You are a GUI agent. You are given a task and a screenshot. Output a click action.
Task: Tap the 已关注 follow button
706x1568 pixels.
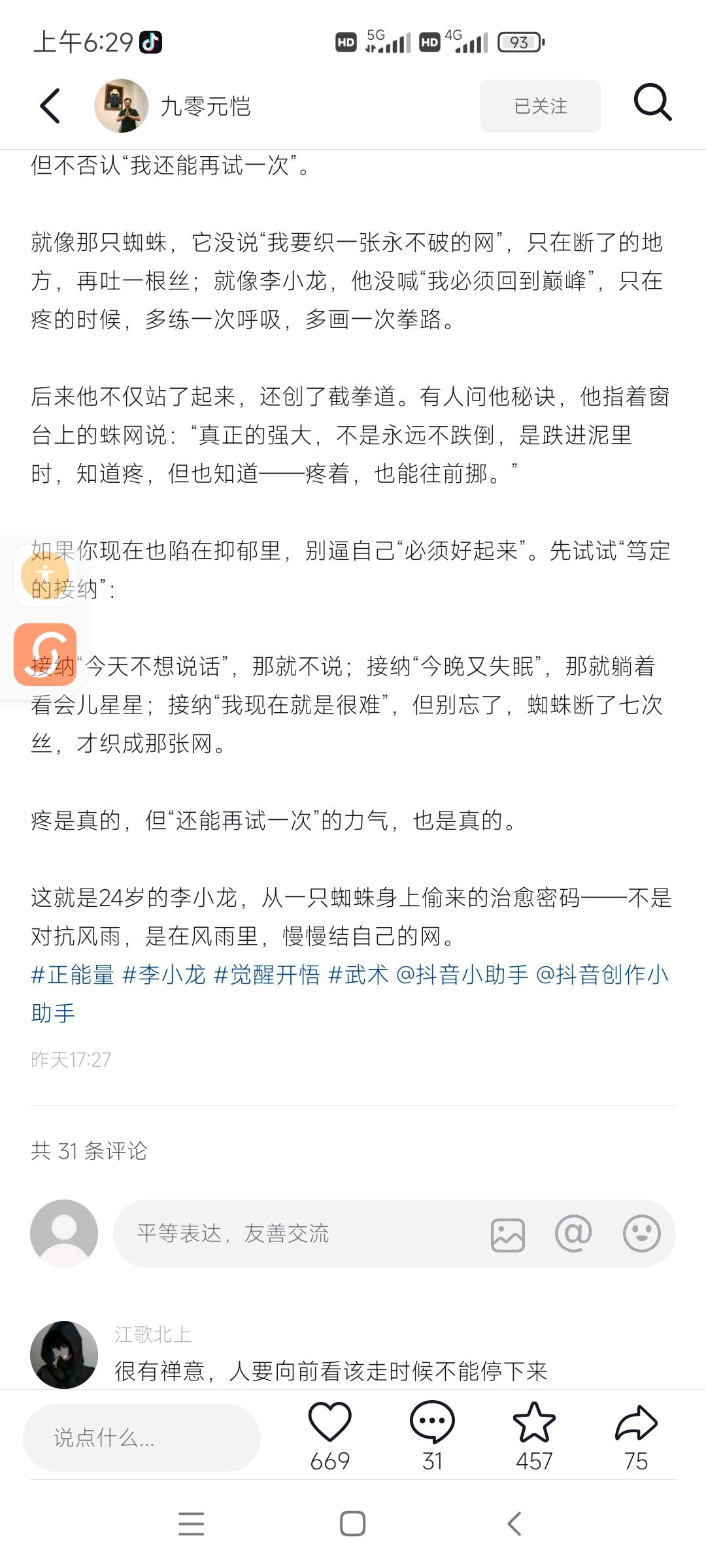pyautogui.click(x=540, y=106)
